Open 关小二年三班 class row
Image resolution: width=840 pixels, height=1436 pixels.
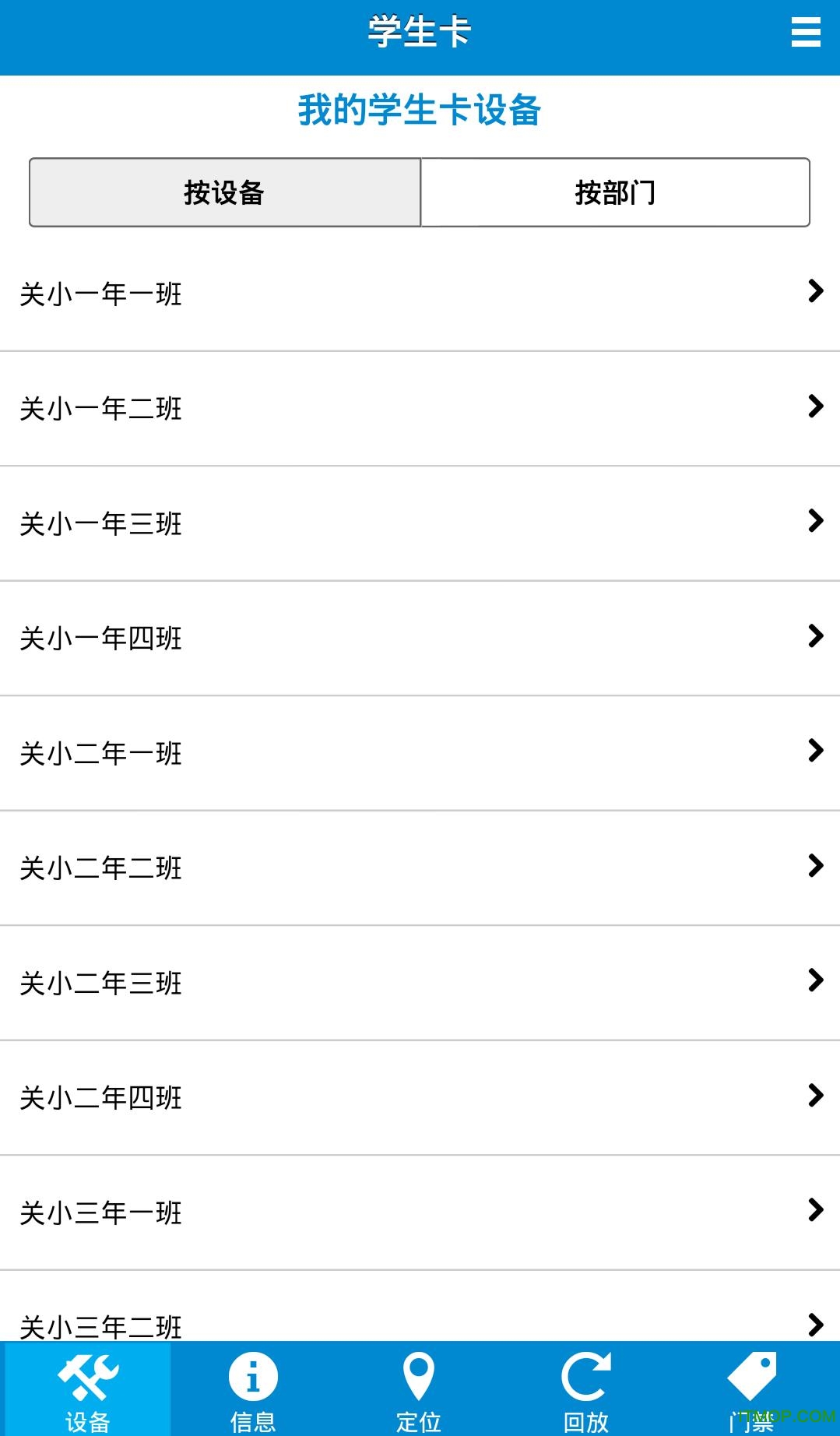click(420, 983)
